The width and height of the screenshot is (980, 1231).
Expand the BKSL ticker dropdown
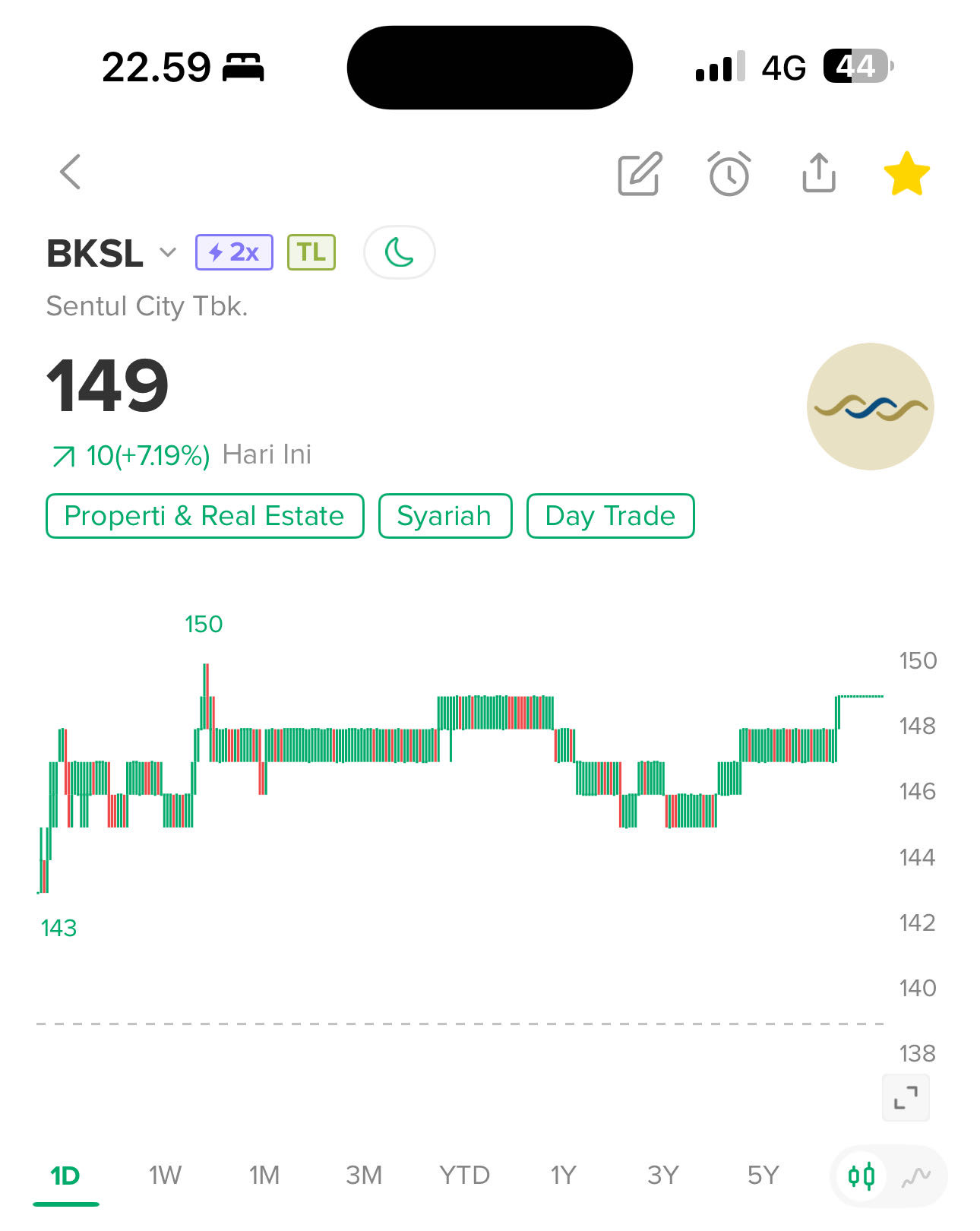tap(167, 252)
